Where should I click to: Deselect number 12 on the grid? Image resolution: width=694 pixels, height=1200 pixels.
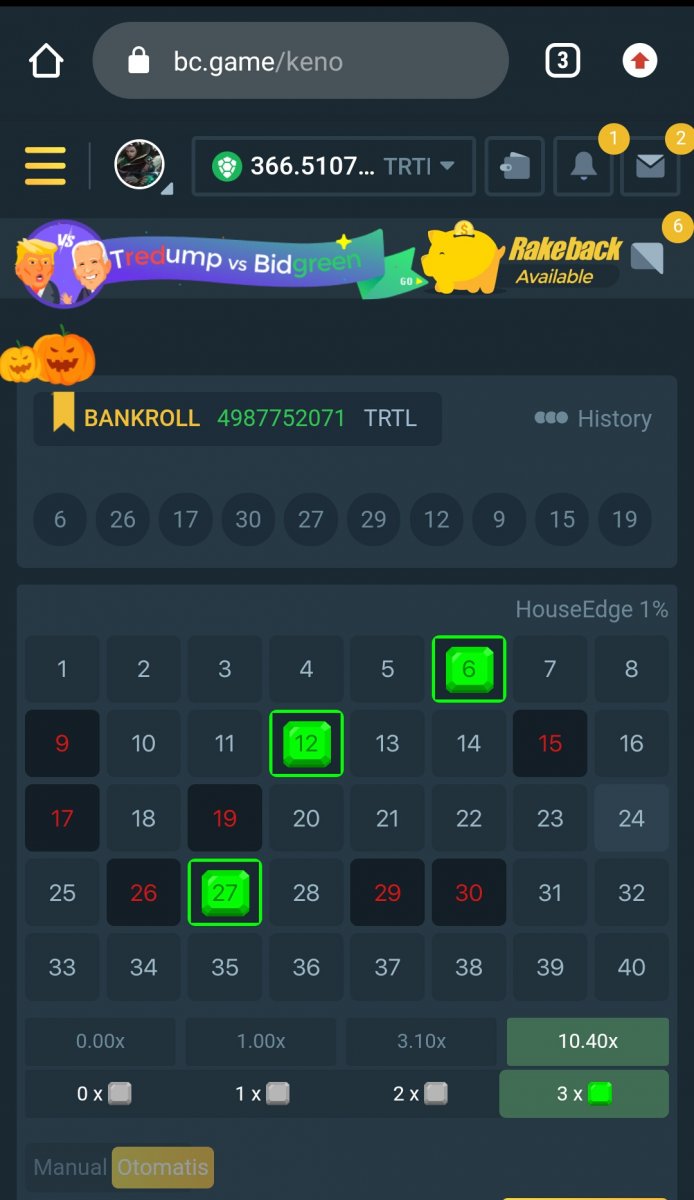[306, 743]
